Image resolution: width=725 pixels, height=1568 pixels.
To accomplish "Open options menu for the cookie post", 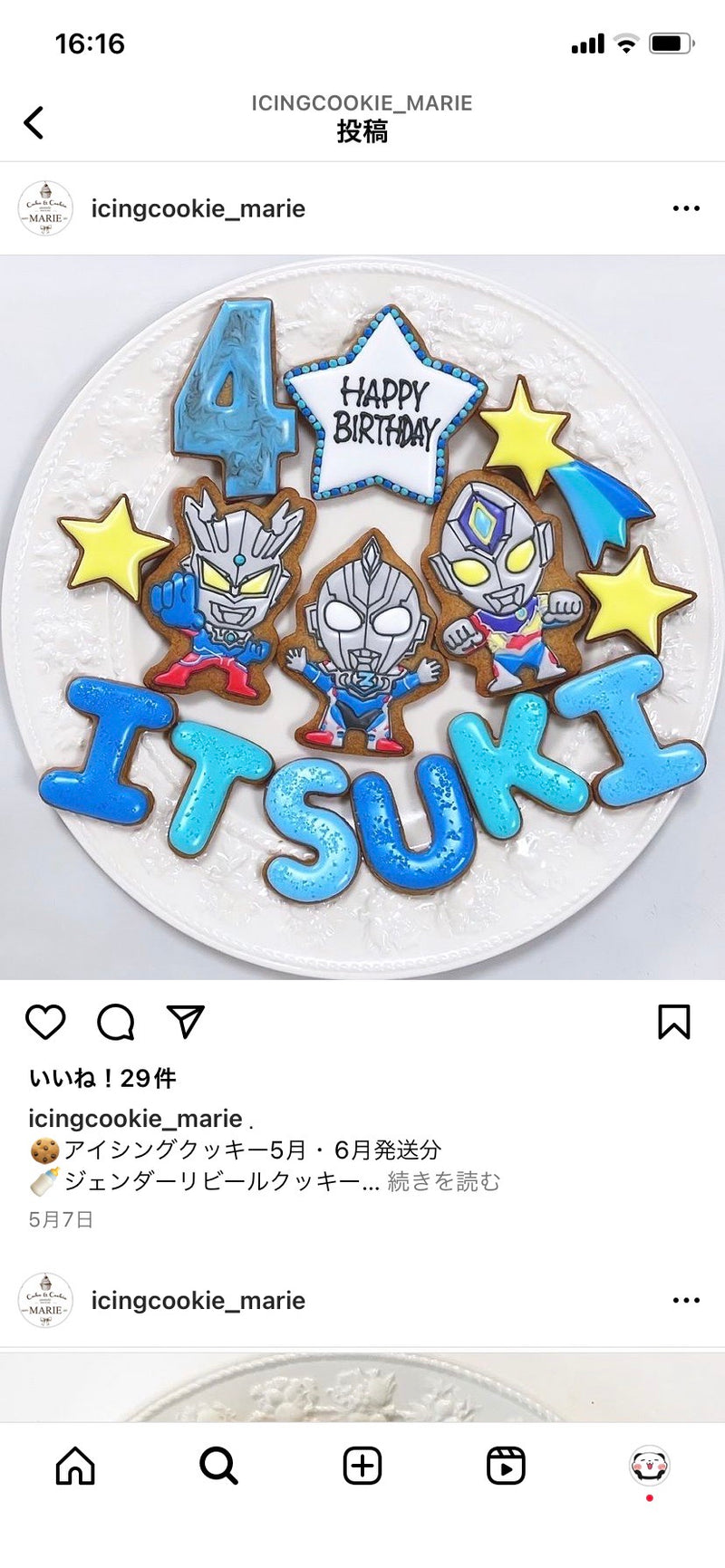I will coord(686,208).
